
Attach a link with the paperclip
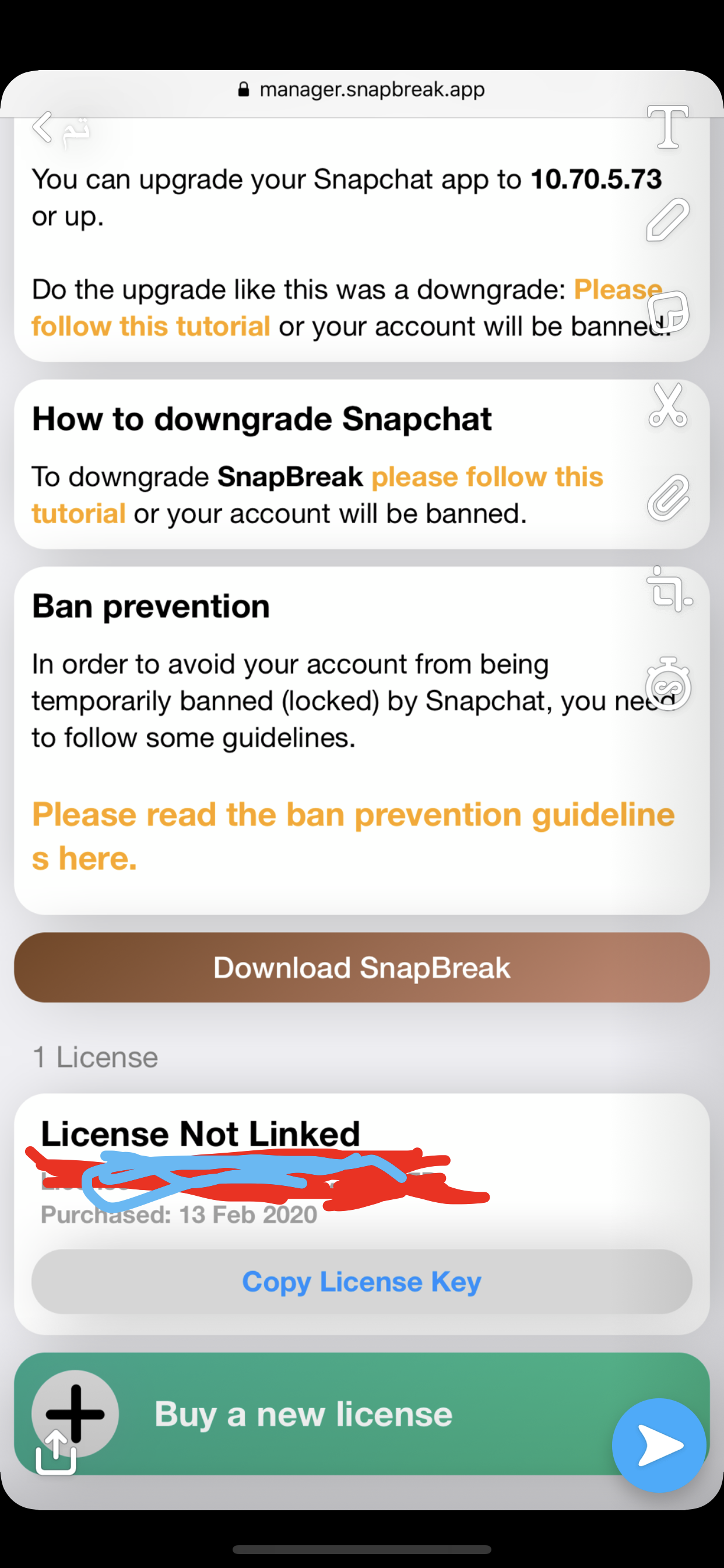[667, 498]
